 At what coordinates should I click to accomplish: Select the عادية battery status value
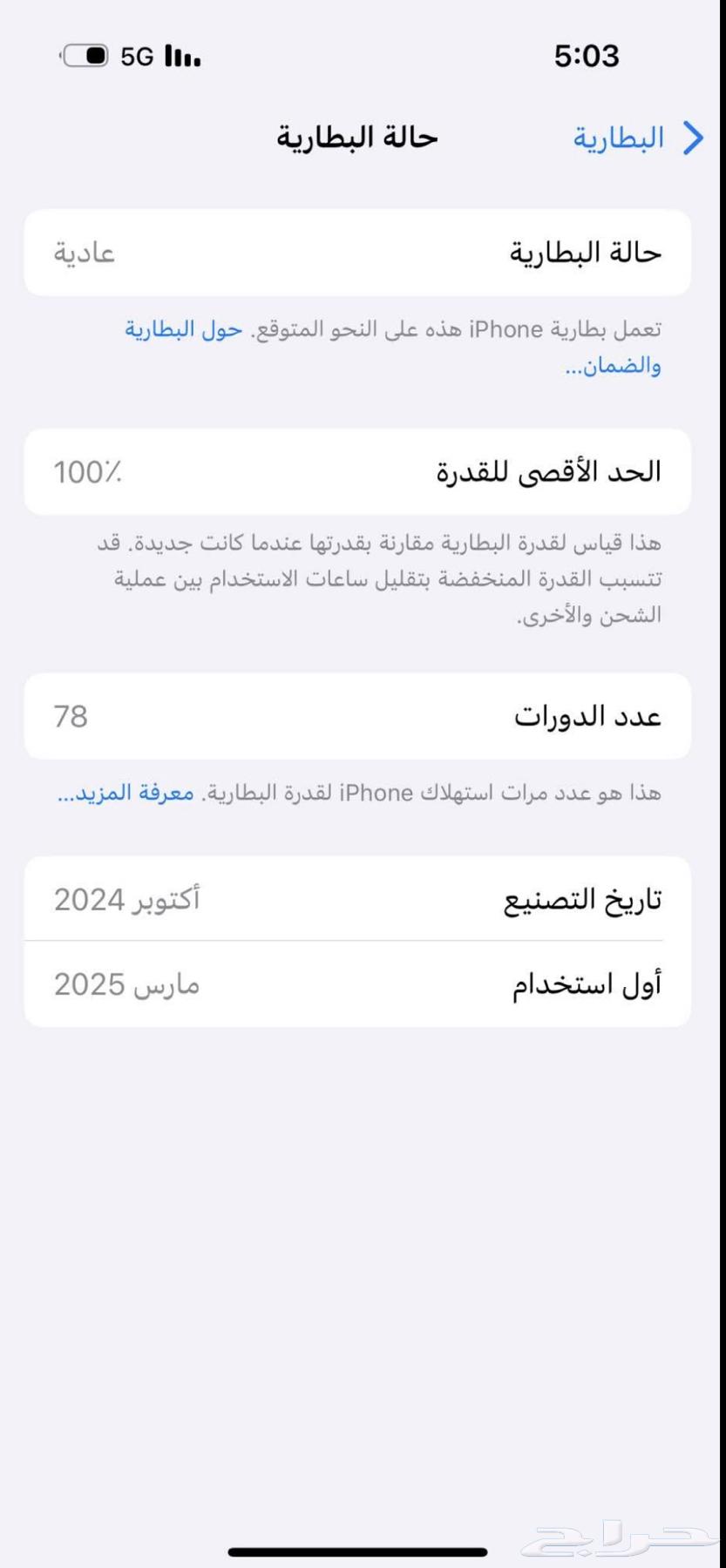click(x=85, y=253)
